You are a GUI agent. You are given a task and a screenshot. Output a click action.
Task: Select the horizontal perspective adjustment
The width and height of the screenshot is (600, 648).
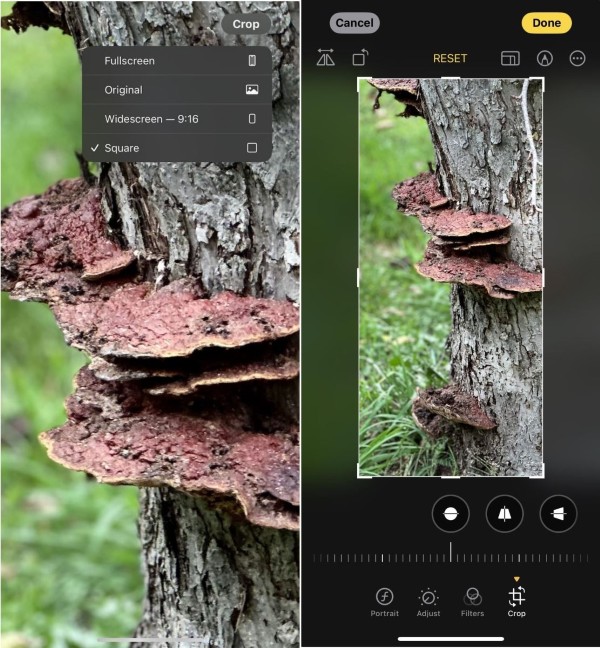coord(558,513)
